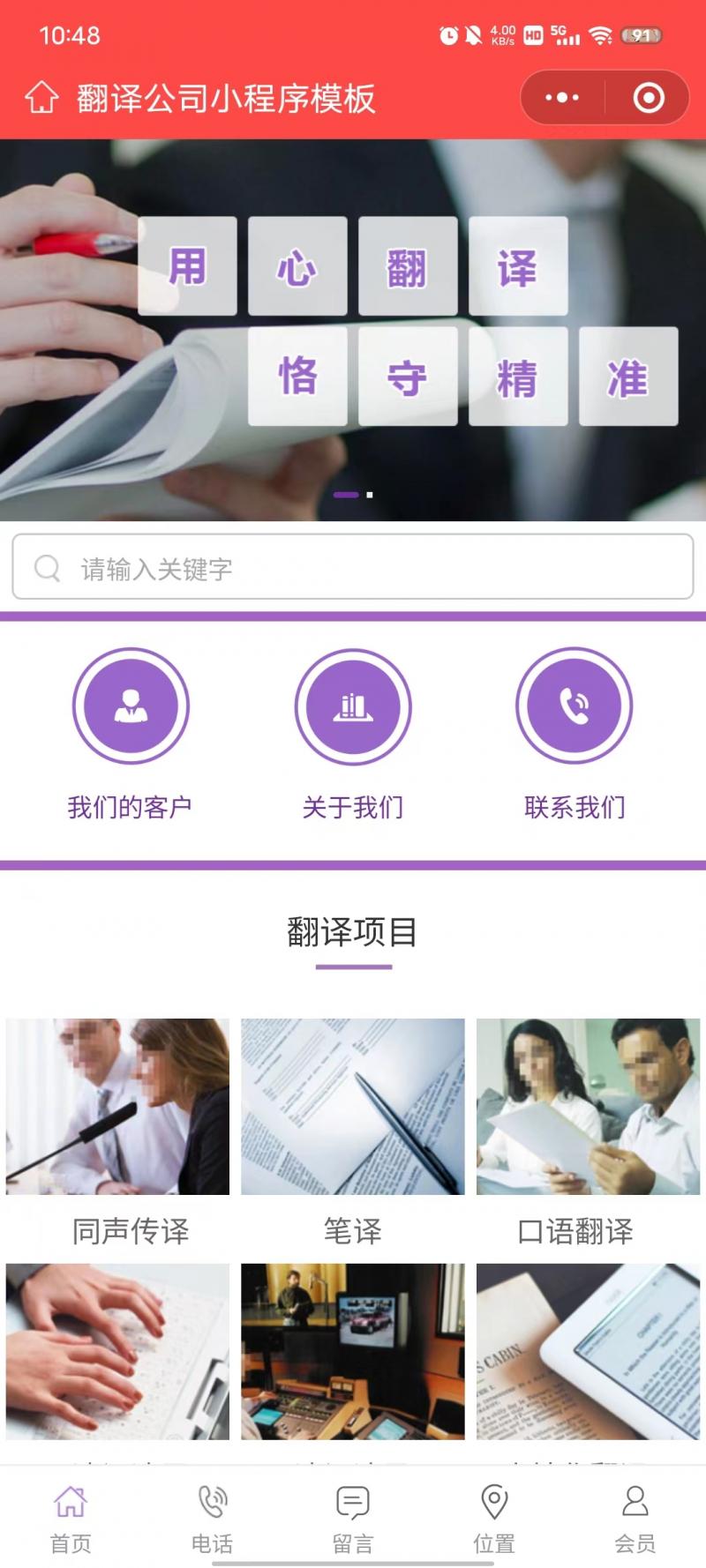Open the project tile showing an e-reader
The image size is (706, 1568).
[588, 1351]
